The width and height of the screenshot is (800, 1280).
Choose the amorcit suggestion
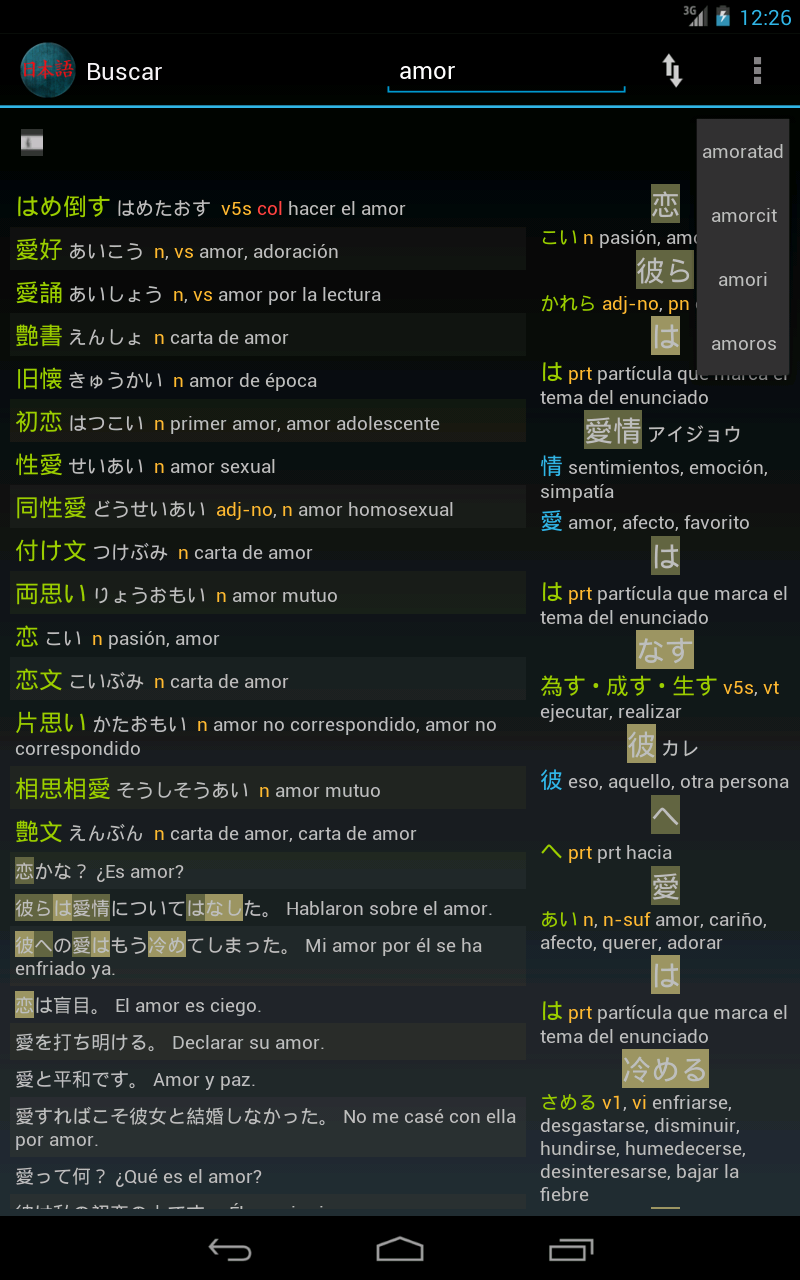pyautogui.click(x=743, y=216)
